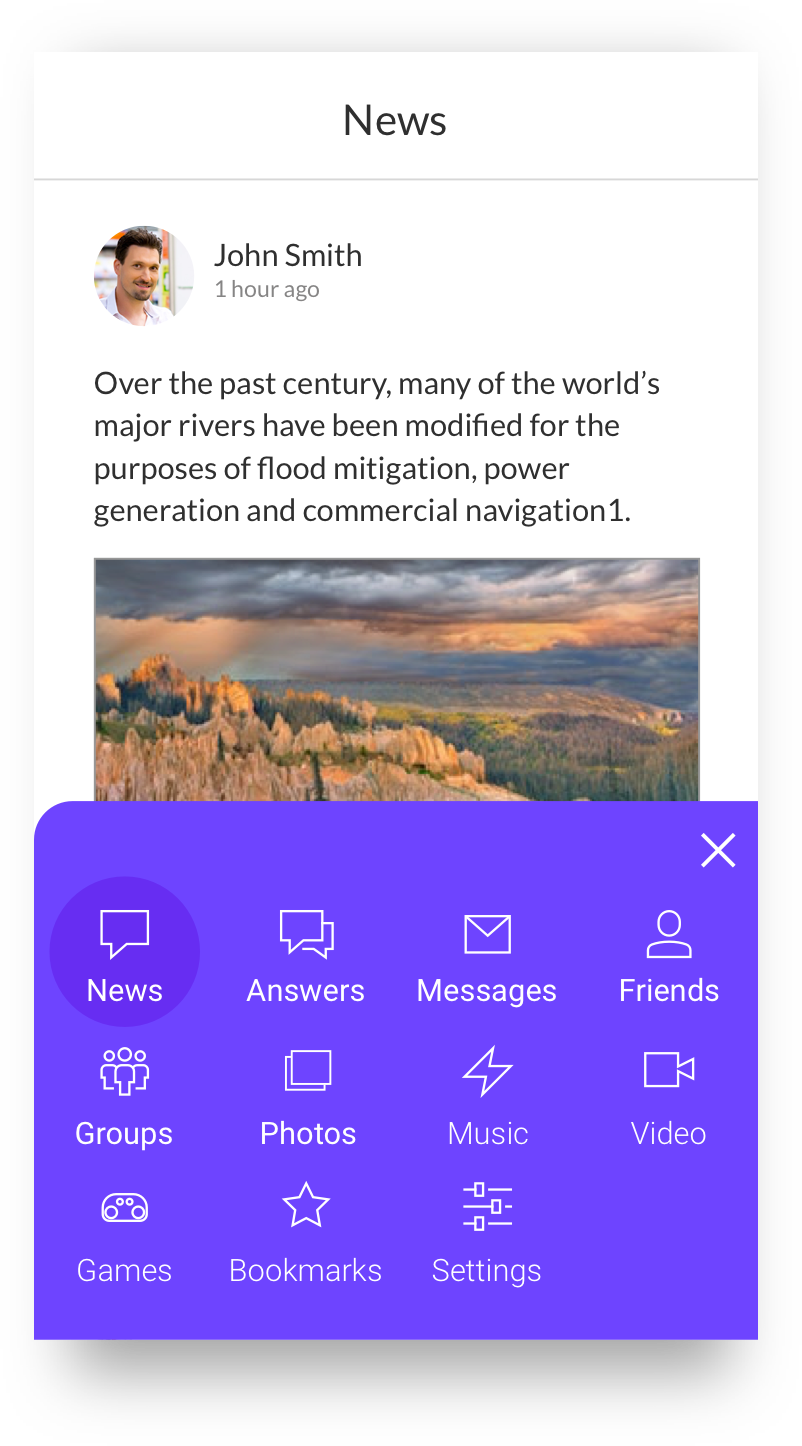Screen dimensions: 802x1446
Task: Go to Messages
Action: [487, 956]
